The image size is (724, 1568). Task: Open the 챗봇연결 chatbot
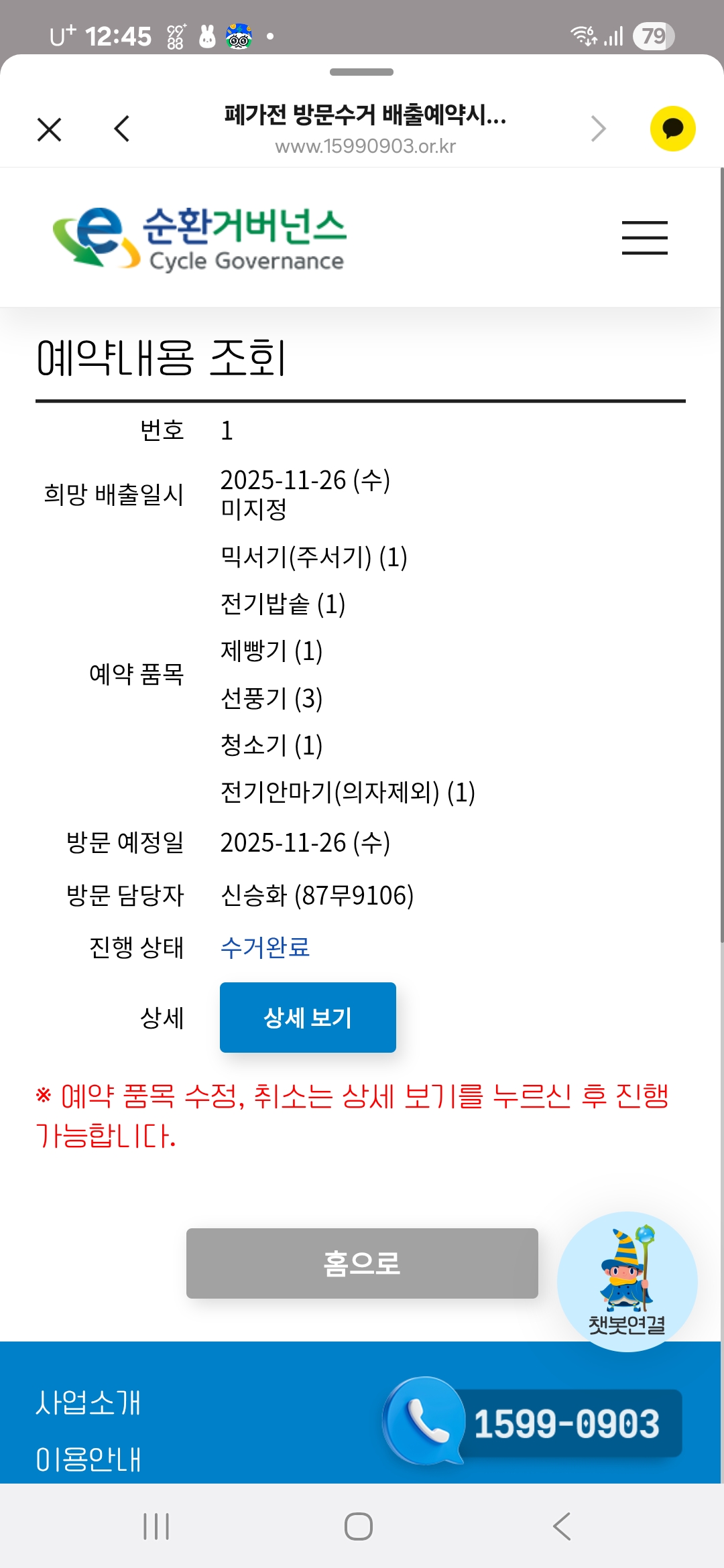[627, 1281]
